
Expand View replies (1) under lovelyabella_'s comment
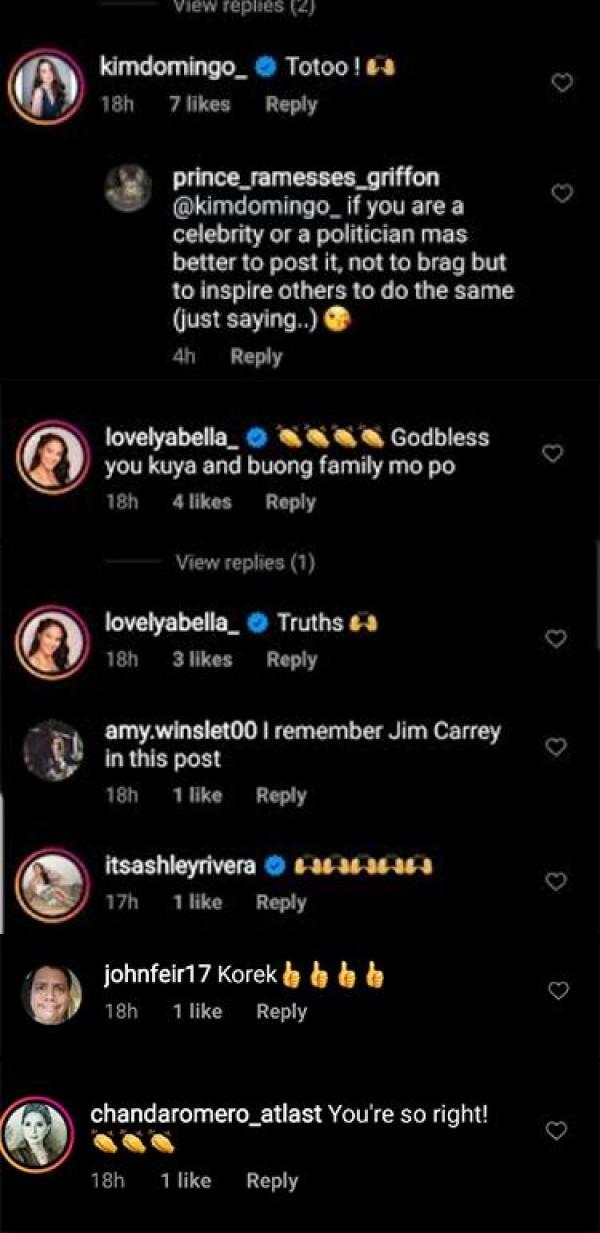[x=245, y=563]
